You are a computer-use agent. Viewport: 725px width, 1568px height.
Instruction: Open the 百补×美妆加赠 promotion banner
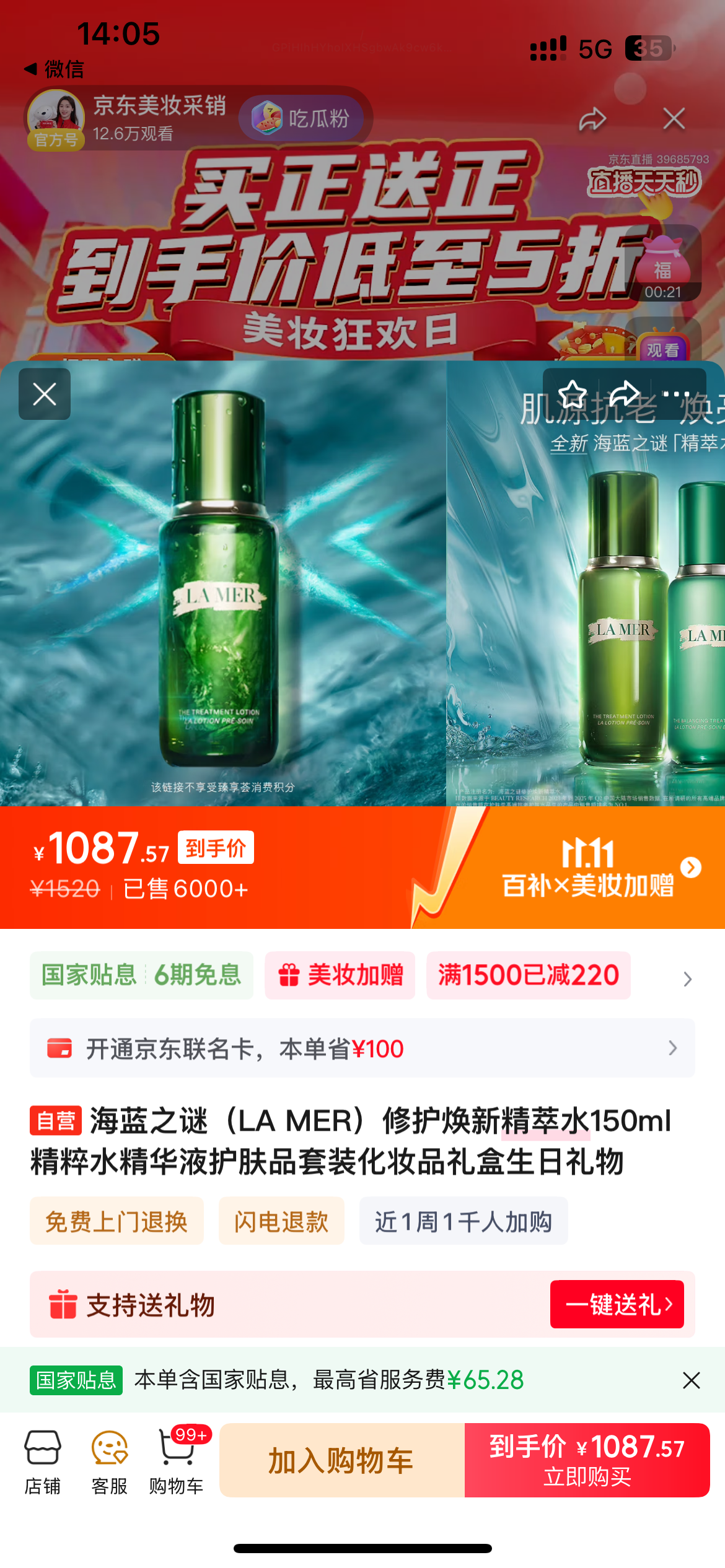coord(589,868)
